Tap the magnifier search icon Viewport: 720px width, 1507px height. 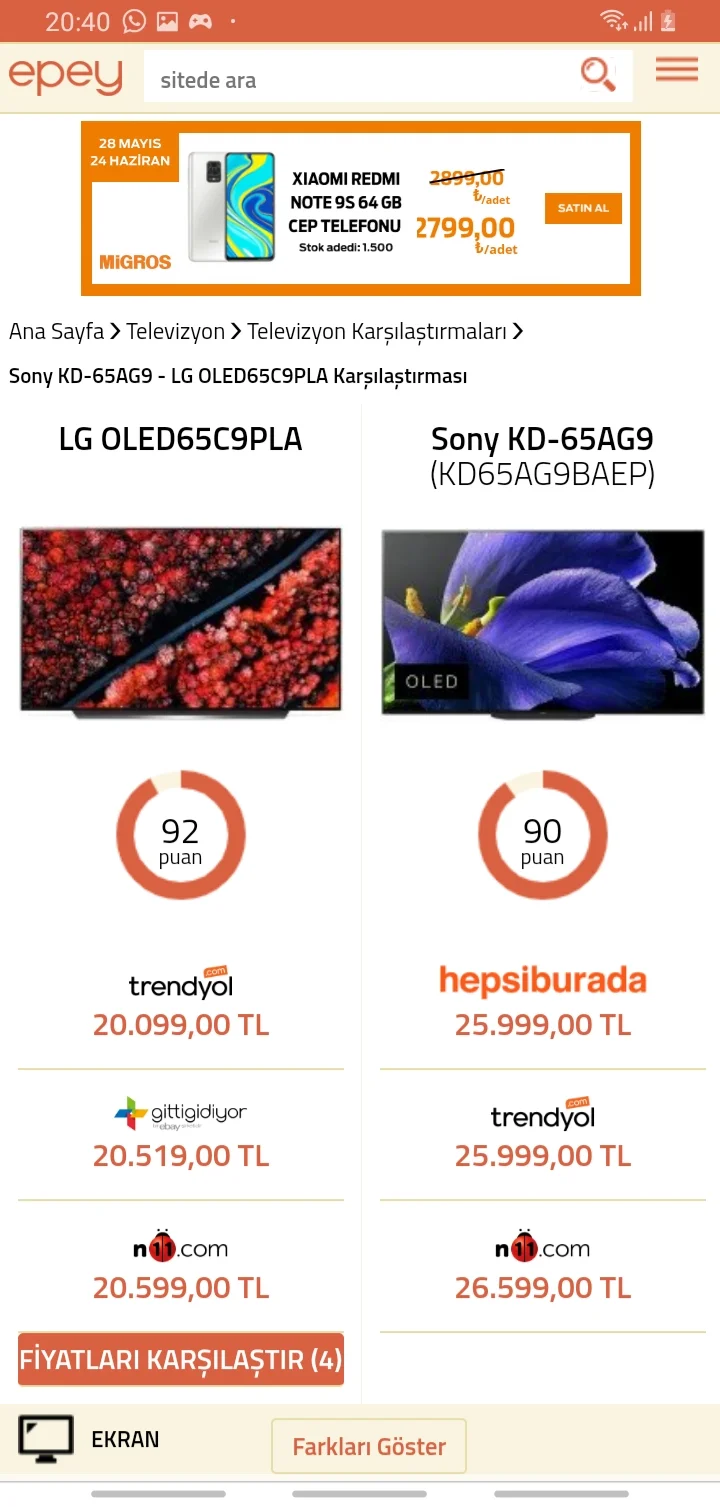pyautogui.click(x=597, y=74)
